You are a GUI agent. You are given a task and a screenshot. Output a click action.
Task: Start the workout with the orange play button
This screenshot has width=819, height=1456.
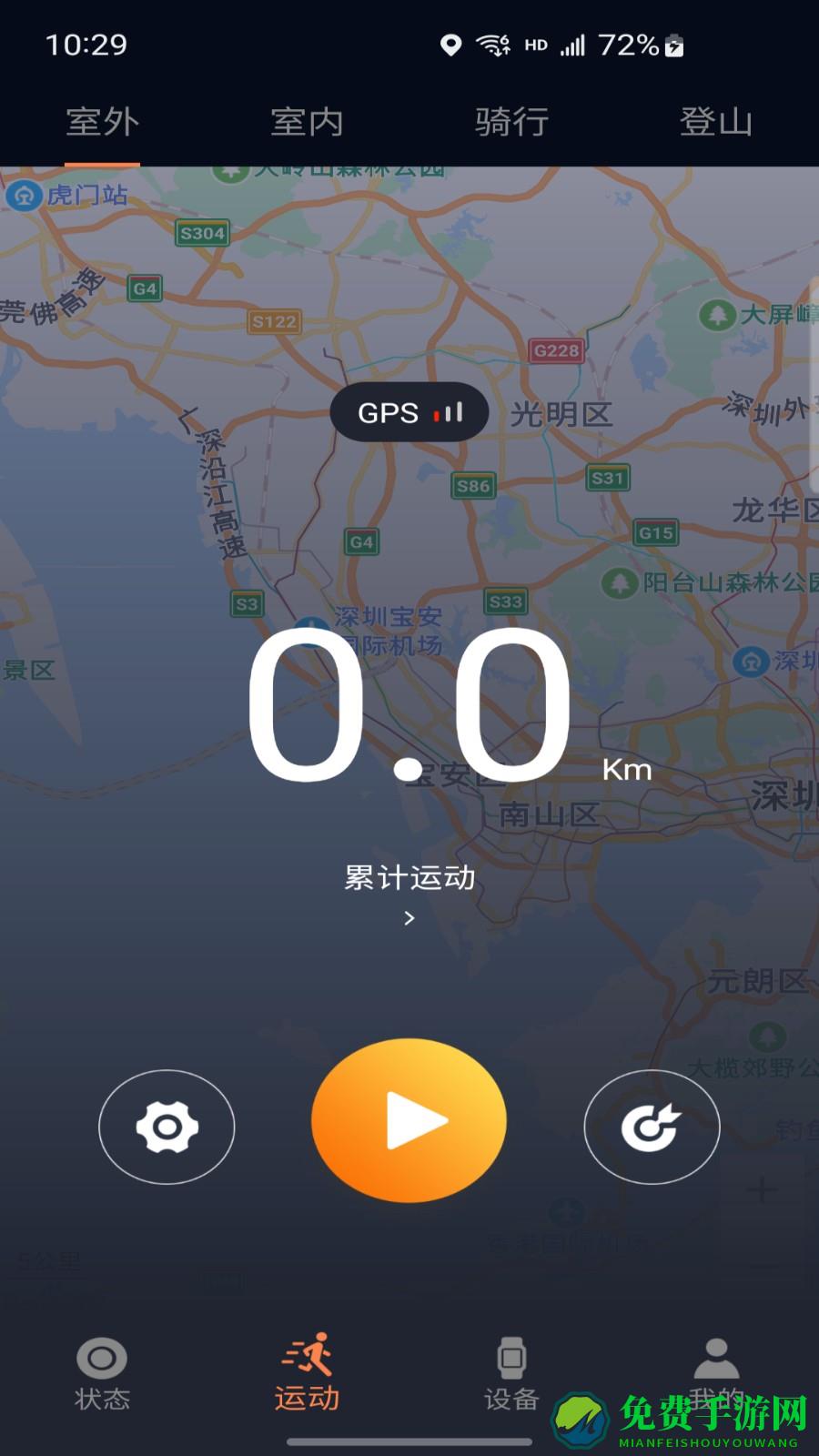[409, 1121]
